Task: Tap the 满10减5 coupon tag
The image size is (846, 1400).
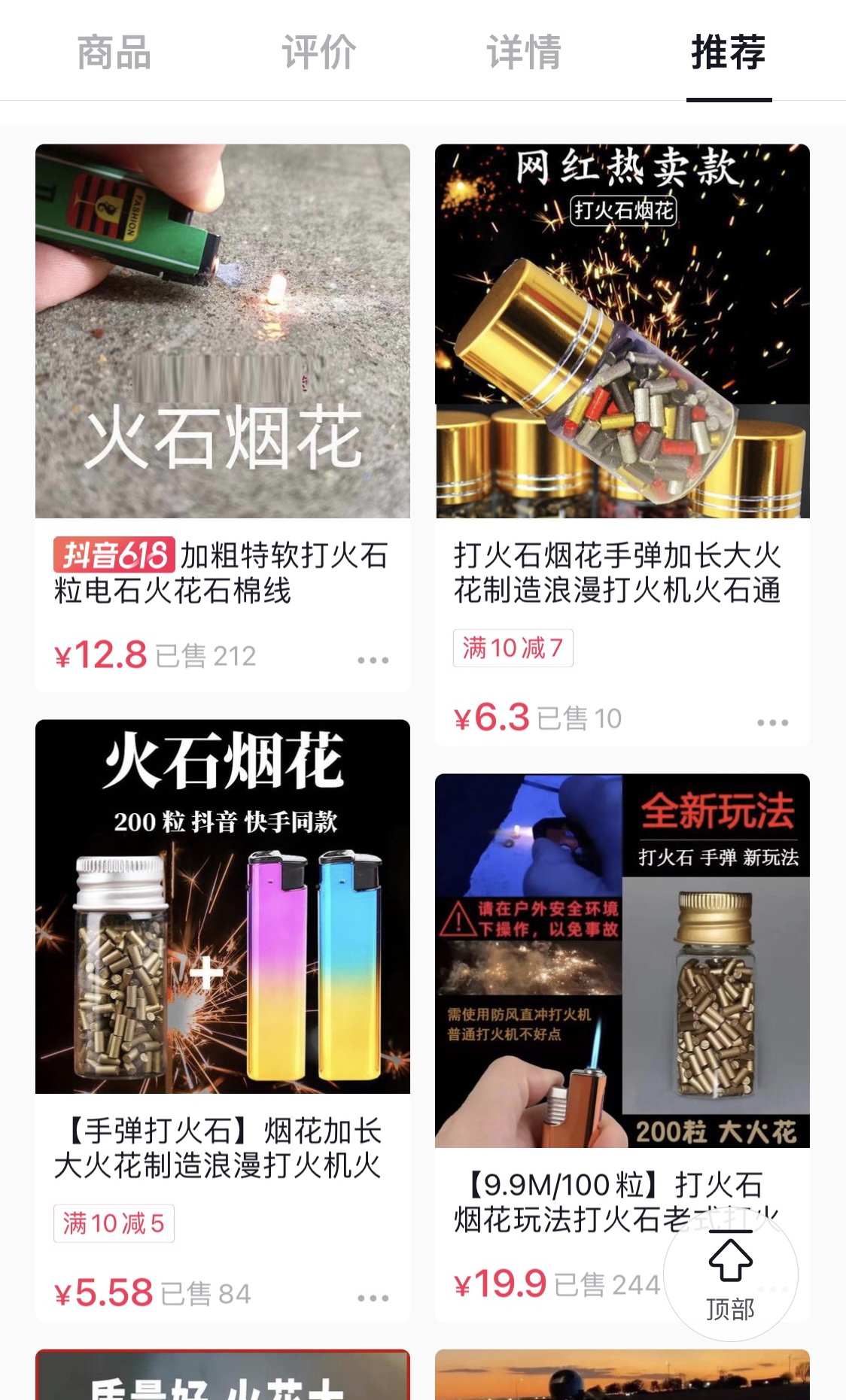Action: [114, 1223]
